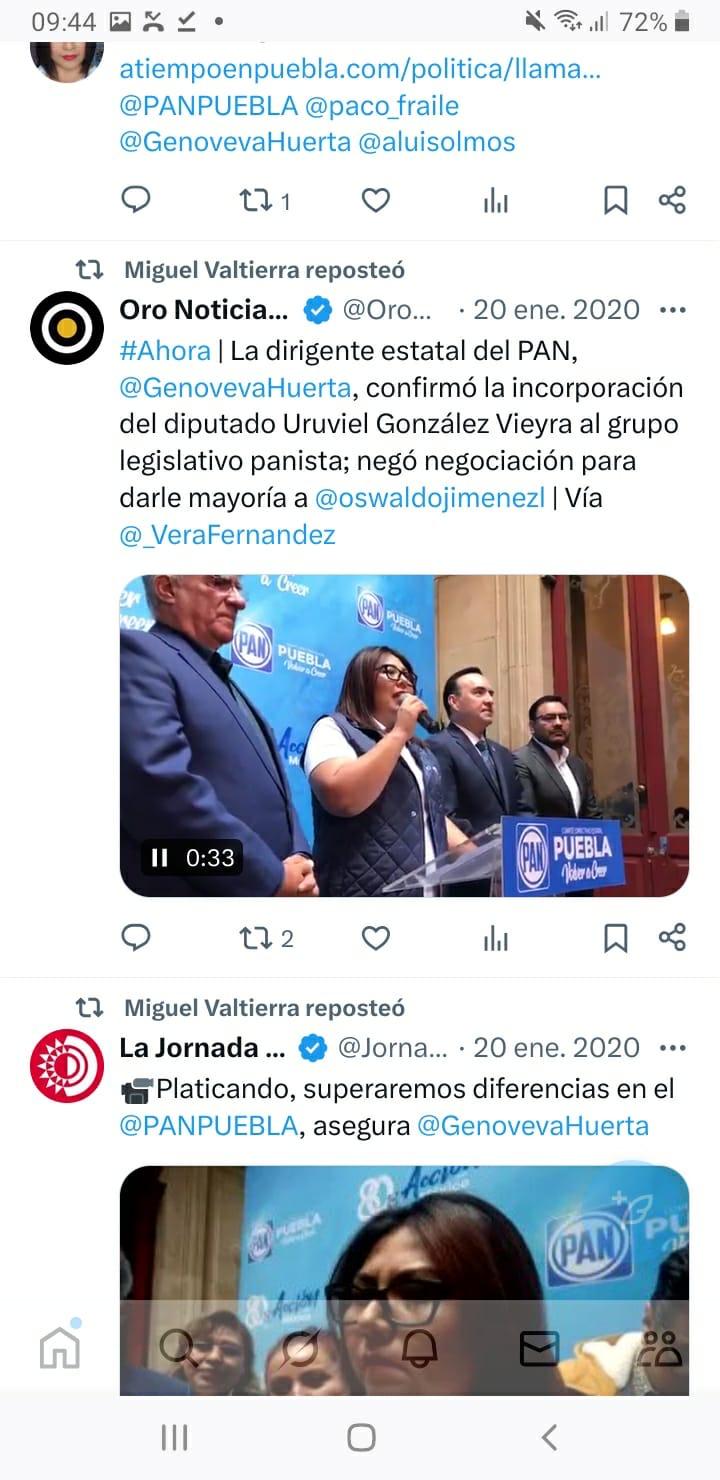Open the #Ahora hashtag
Image resolution: width=720 pixels, height=1480 pixels.
click(x=164, y=351)
